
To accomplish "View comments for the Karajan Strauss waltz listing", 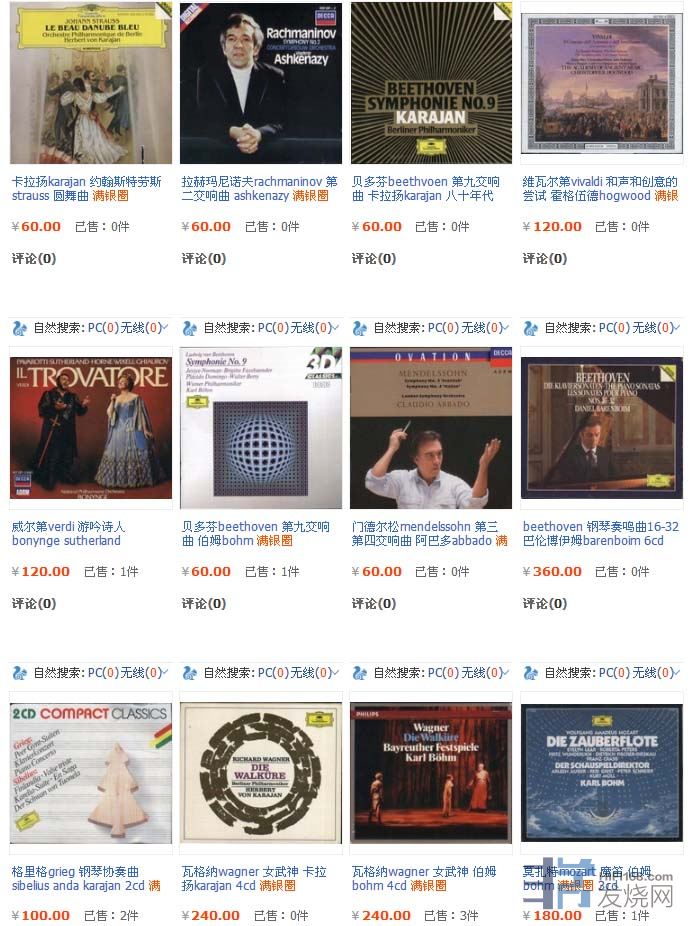I will (x=34, y=258).
